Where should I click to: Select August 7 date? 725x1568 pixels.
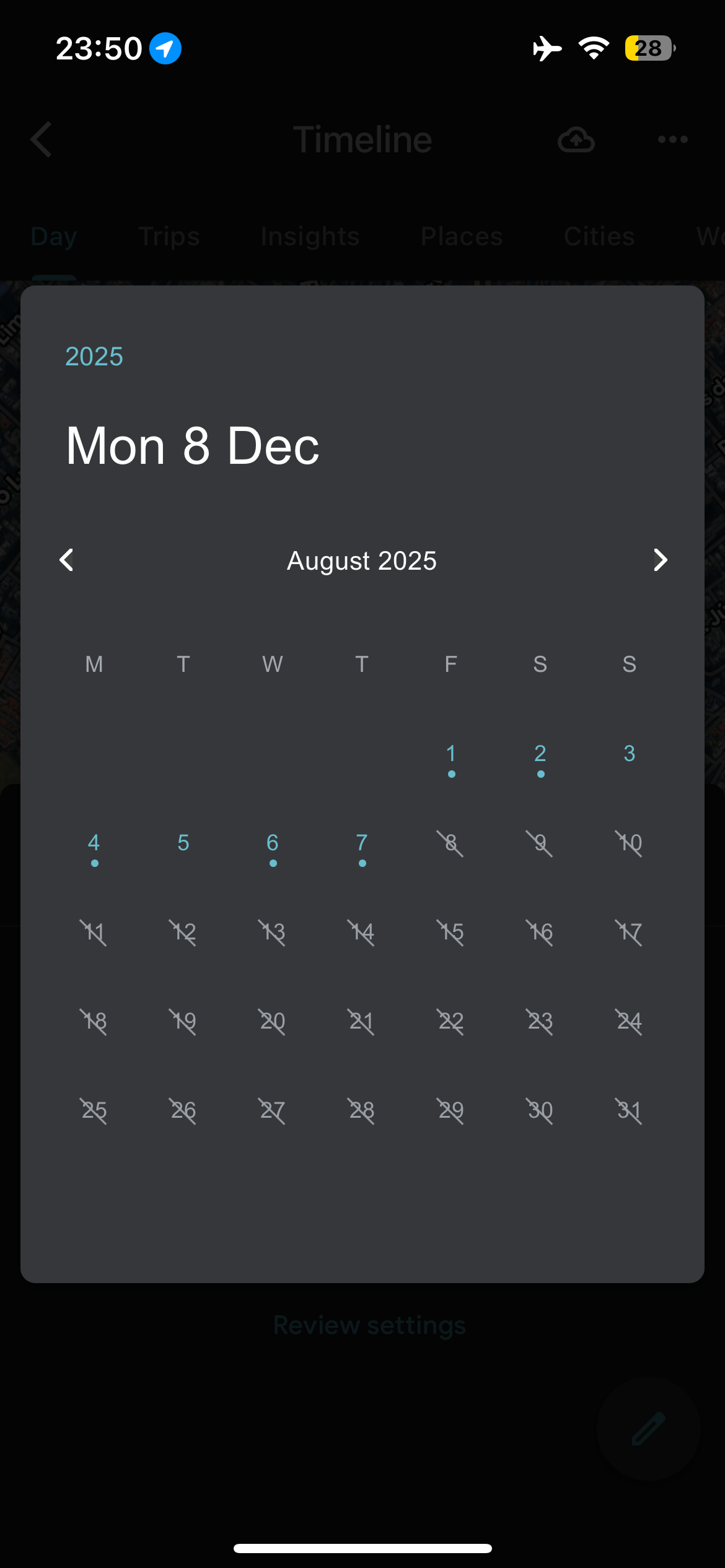click(x=362, y=843)
